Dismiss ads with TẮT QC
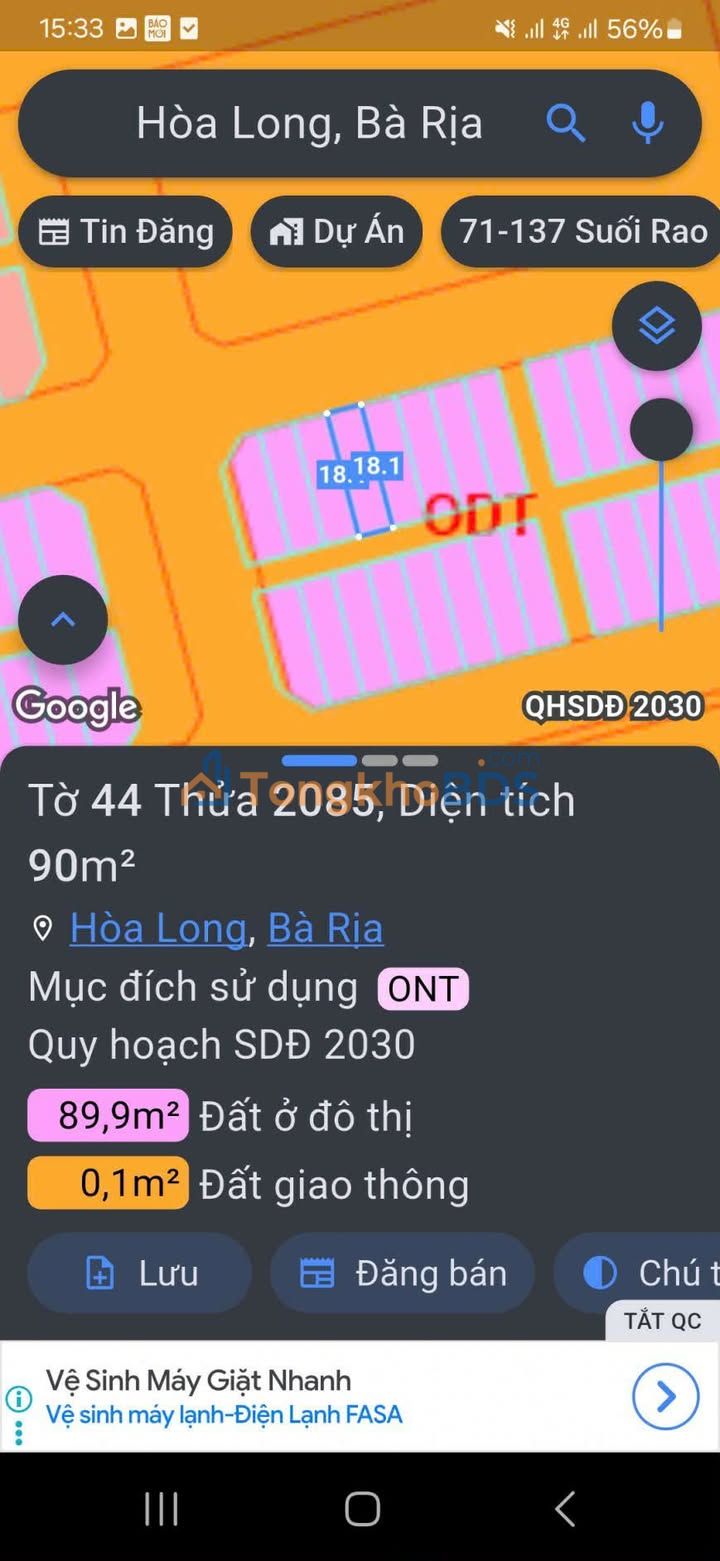 click(x=663, y=1321)
